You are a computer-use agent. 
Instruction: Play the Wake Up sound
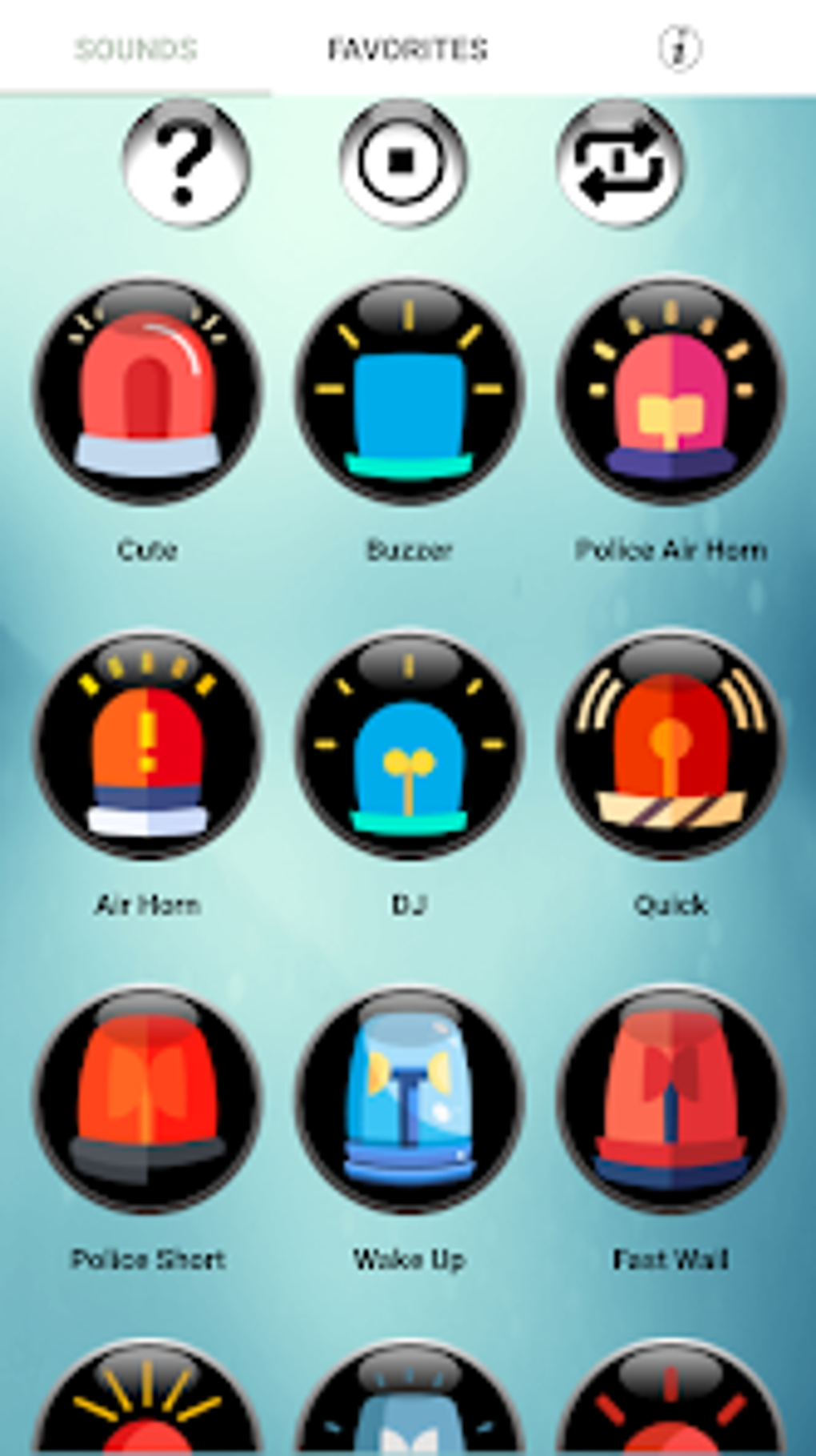(x=409, y=1101)
